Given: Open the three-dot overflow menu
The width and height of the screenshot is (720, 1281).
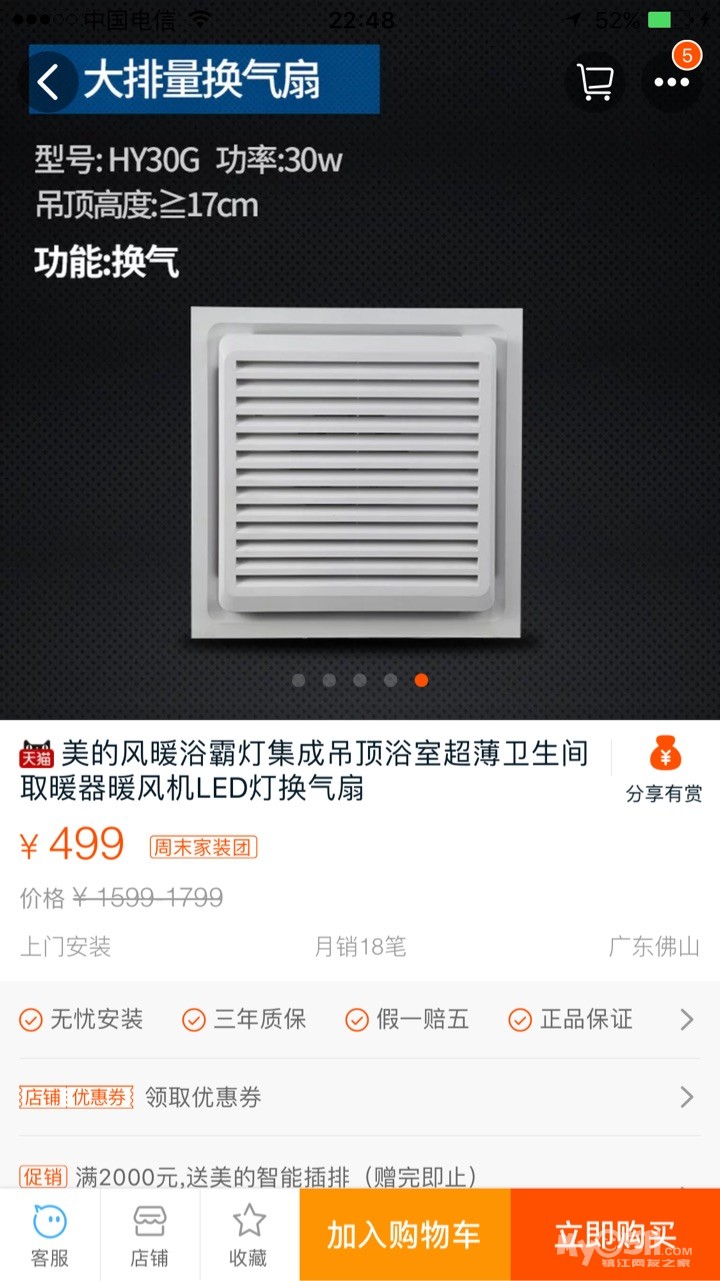Looking at the screenshot, I should 672,81.
